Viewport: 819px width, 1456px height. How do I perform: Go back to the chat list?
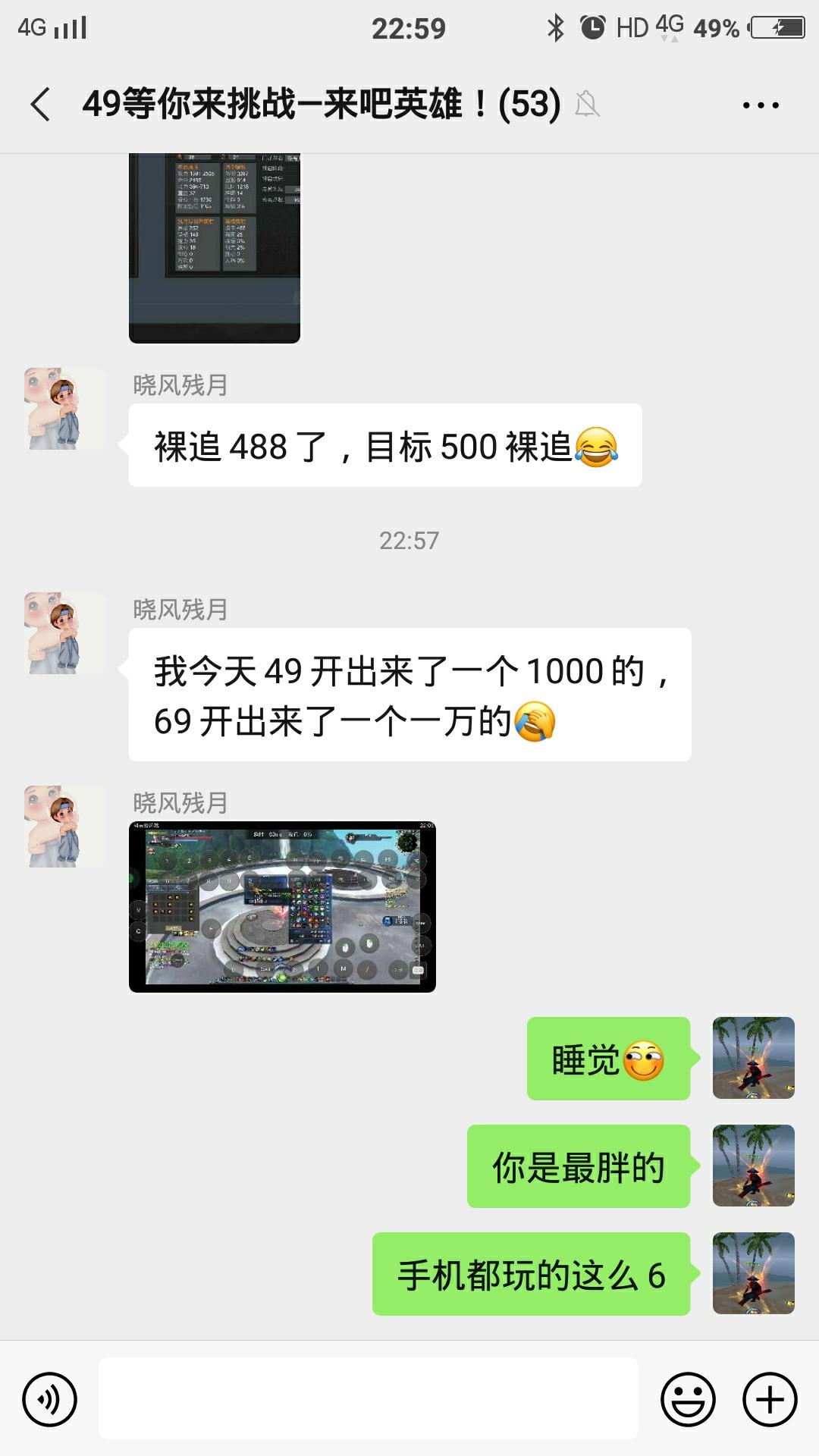[x=41, y=104]
